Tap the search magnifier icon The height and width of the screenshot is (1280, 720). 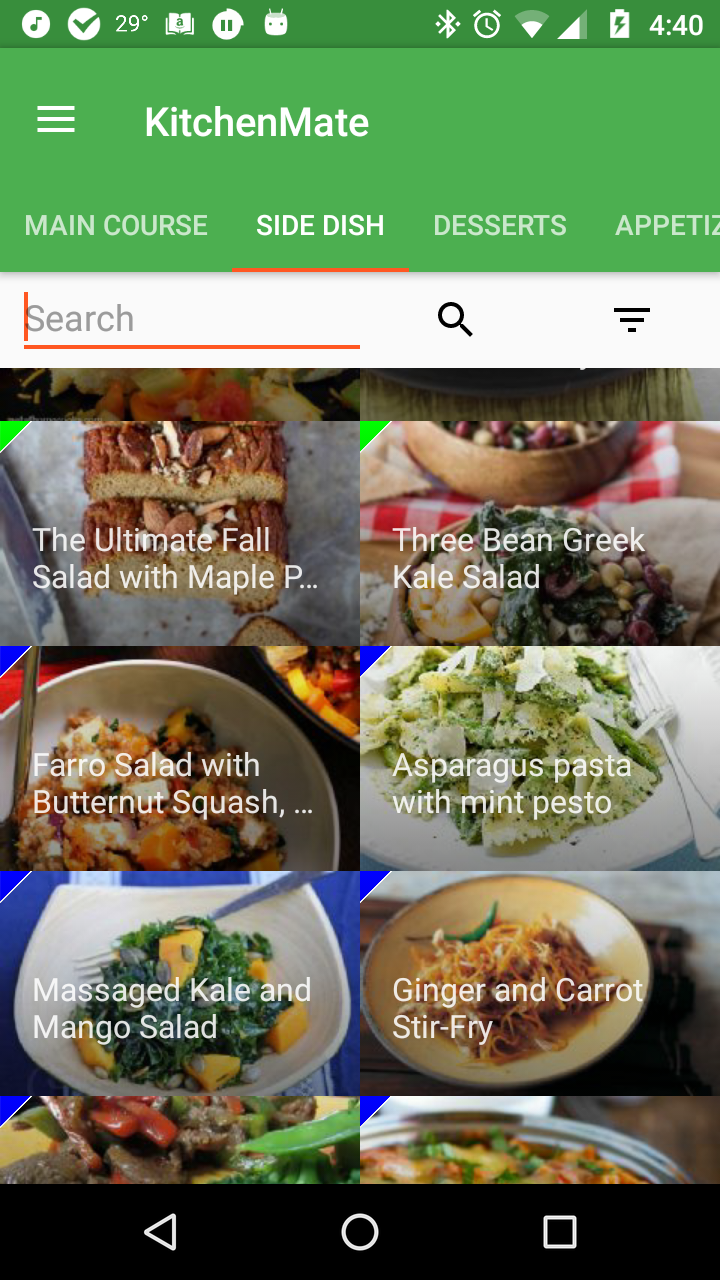[455, 319]
